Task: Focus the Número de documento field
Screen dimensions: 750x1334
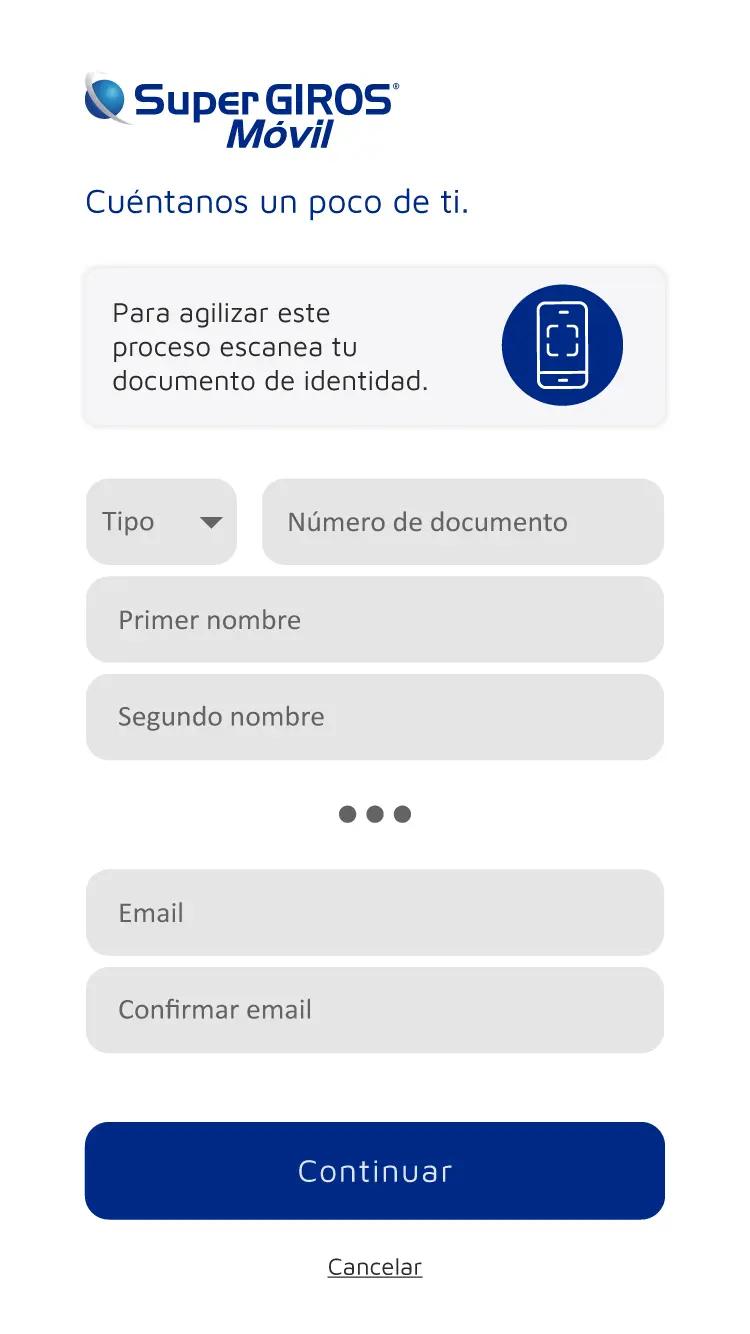Action: pos(463,522)
